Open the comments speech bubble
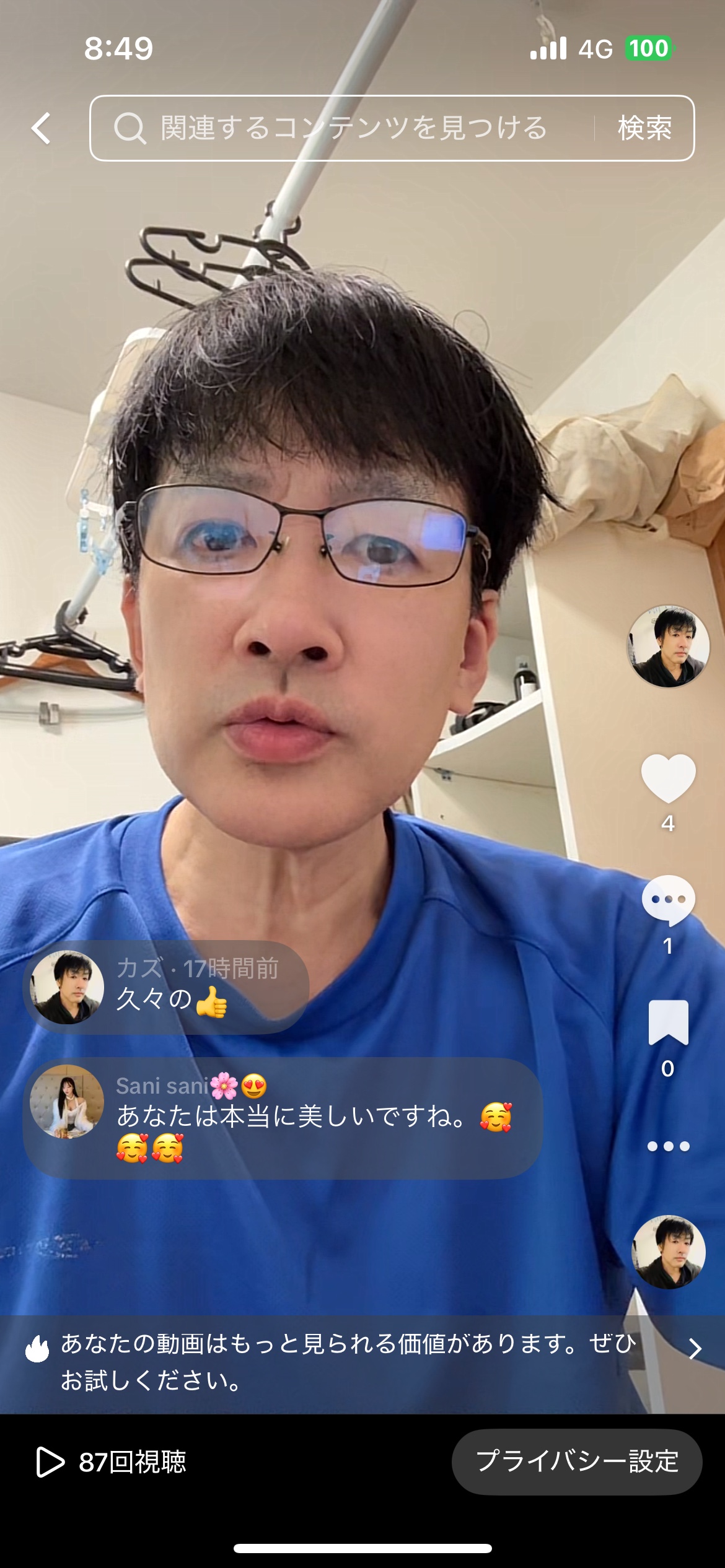The height and width of the screenshot is (1568, 725). tap(668, 900)
